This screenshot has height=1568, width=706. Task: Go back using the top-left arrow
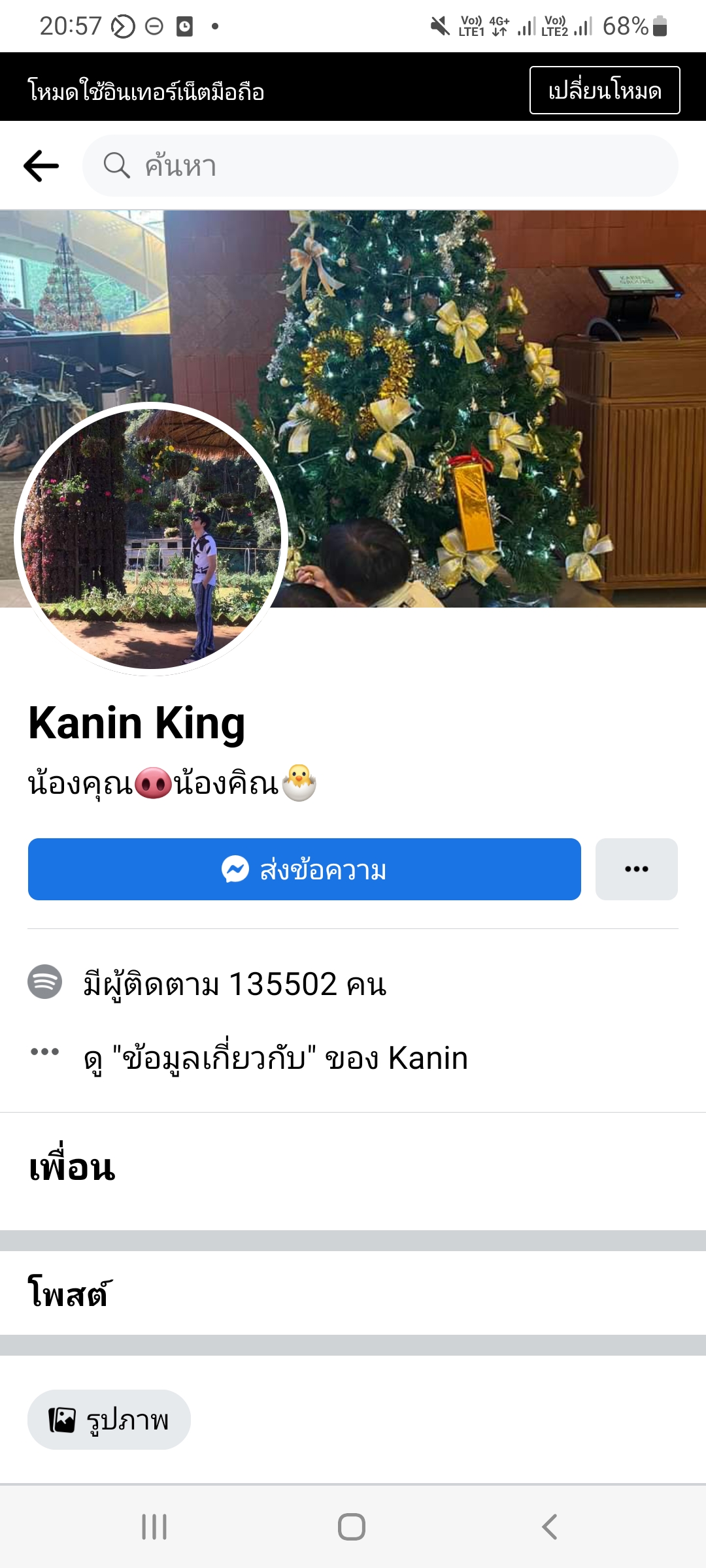tap(41, 166)
